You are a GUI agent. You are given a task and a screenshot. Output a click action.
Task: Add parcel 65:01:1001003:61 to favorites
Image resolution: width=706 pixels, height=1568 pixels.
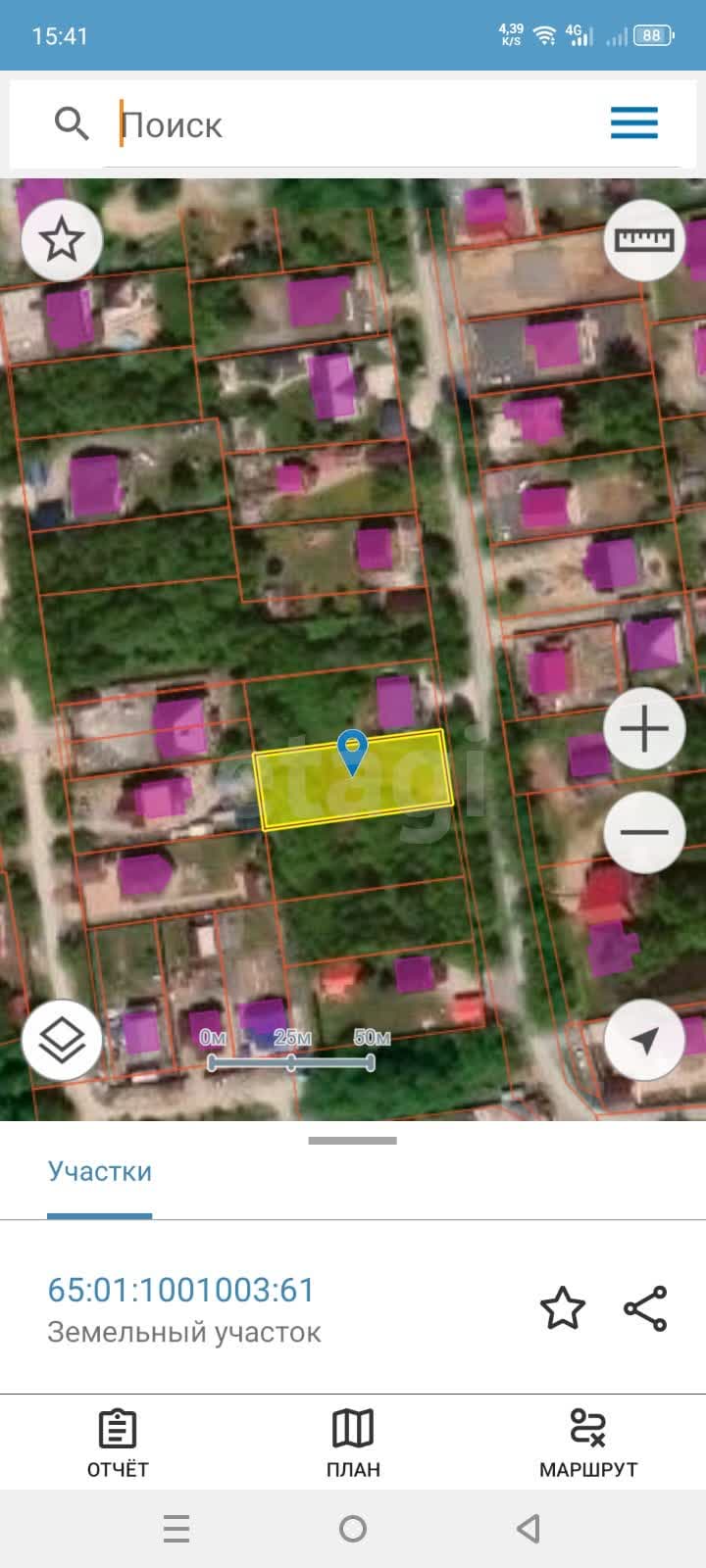(x=563, y=1308)
